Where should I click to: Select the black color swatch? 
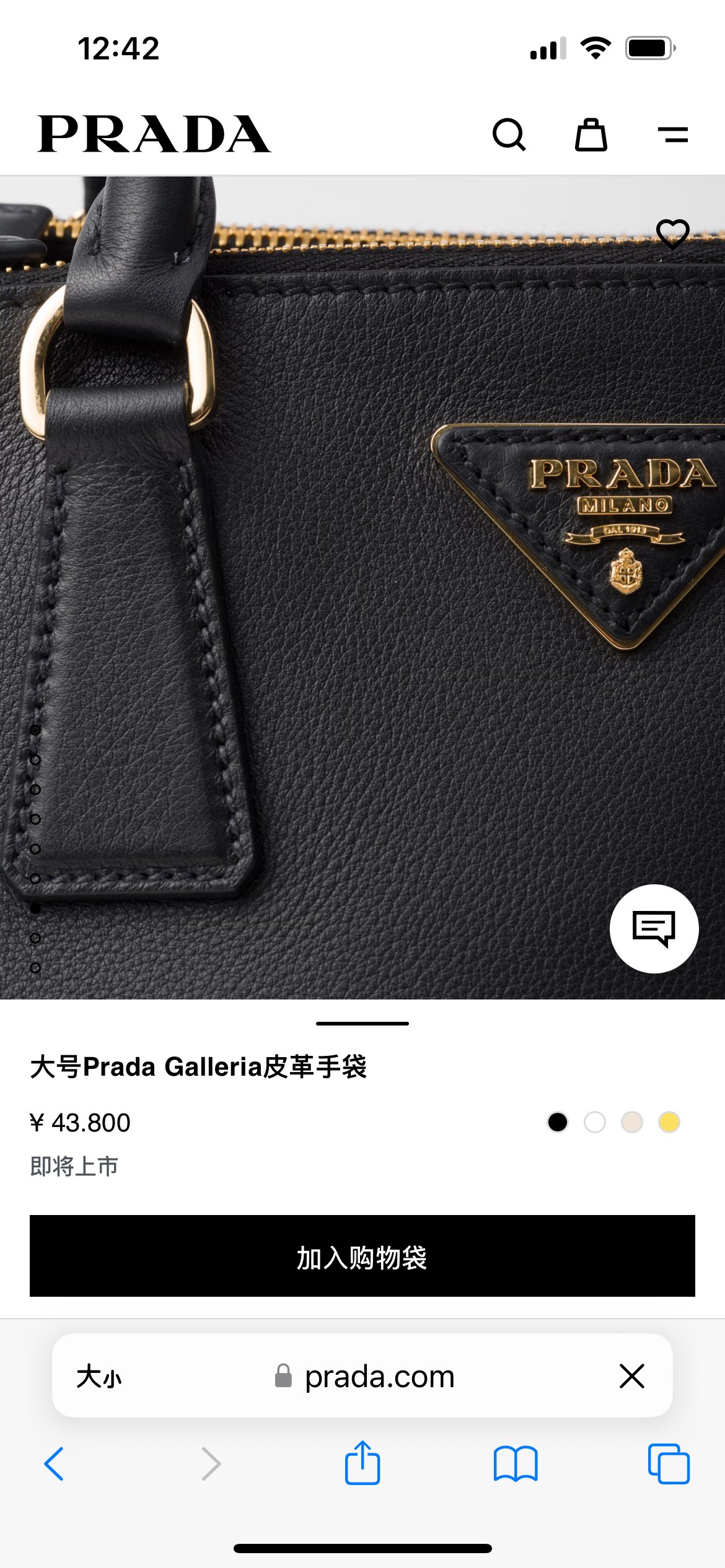[x=558, y=1122]
